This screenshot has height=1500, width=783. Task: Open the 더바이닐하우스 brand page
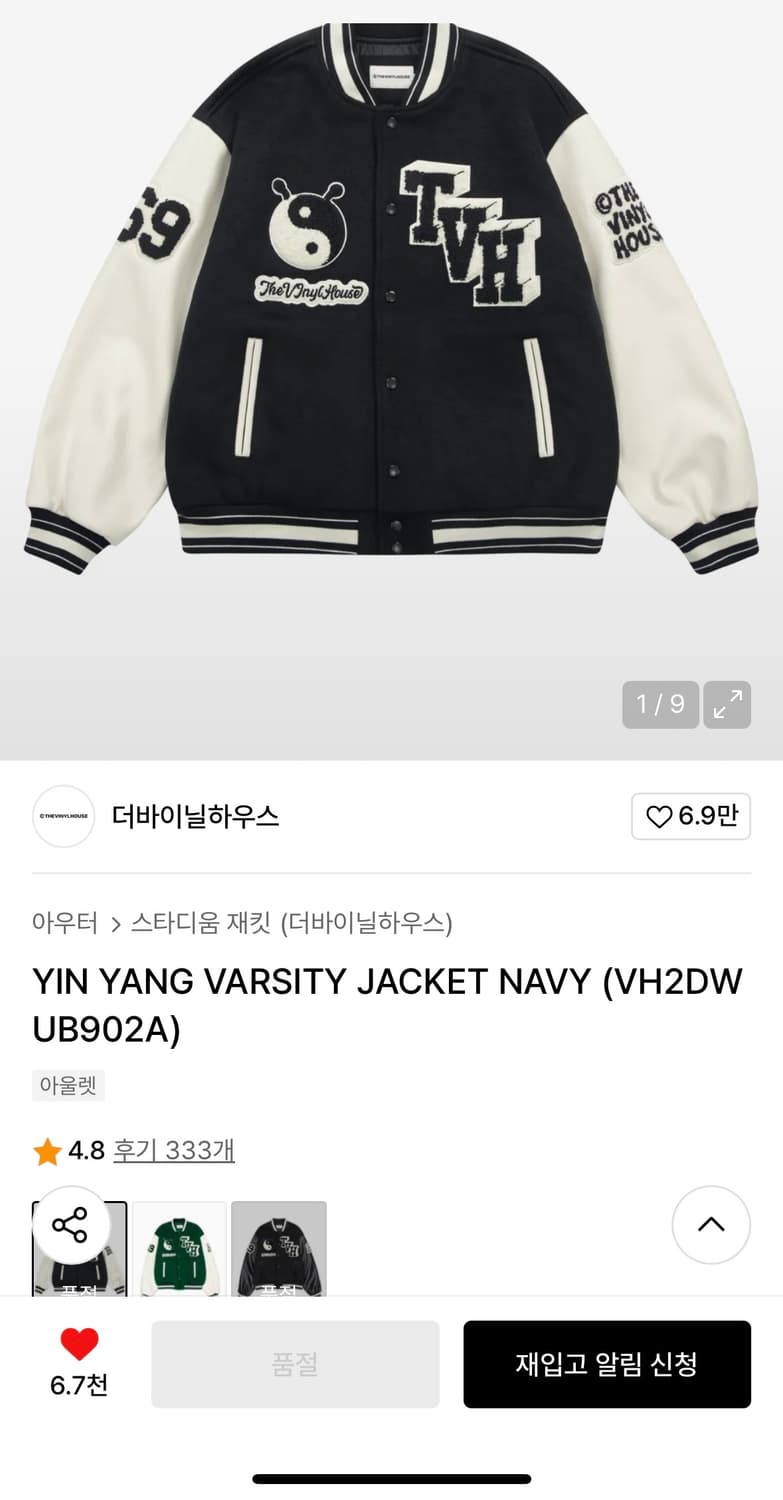tap(195, 817)
